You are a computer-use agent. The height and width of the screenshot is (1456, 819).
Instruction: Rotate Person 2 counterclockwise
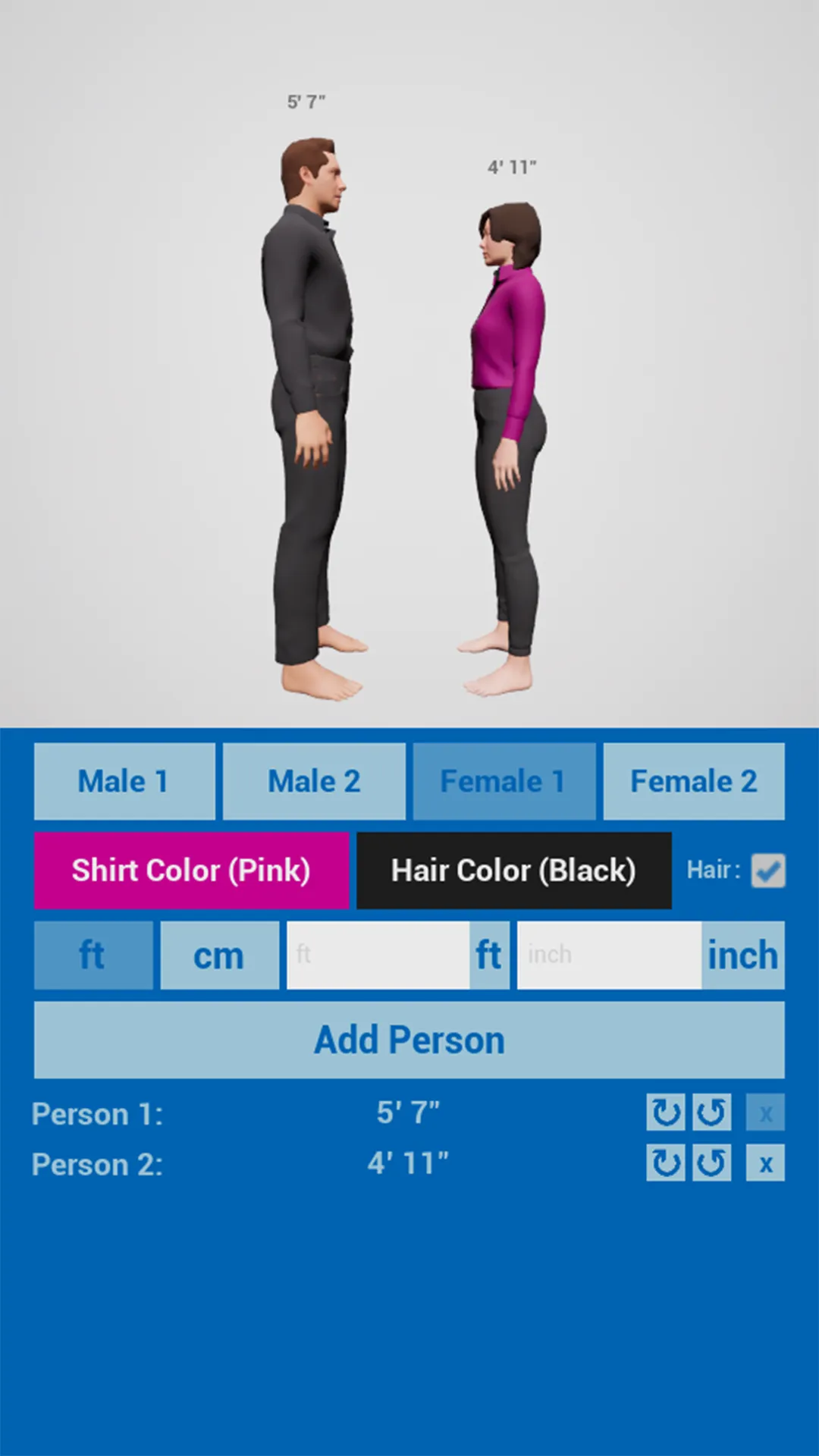point(711,1163)
